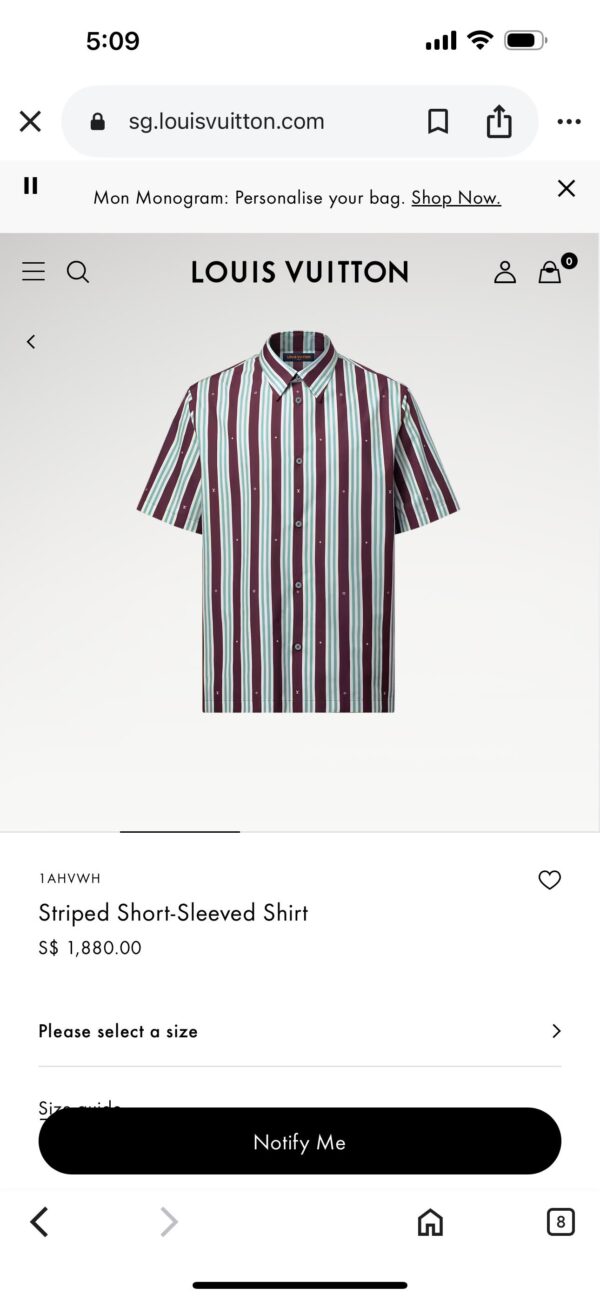This screenshot has width=600, height=1300.
Task: Dismiss the Mon Monogram banner
Action: click(566, 188)
